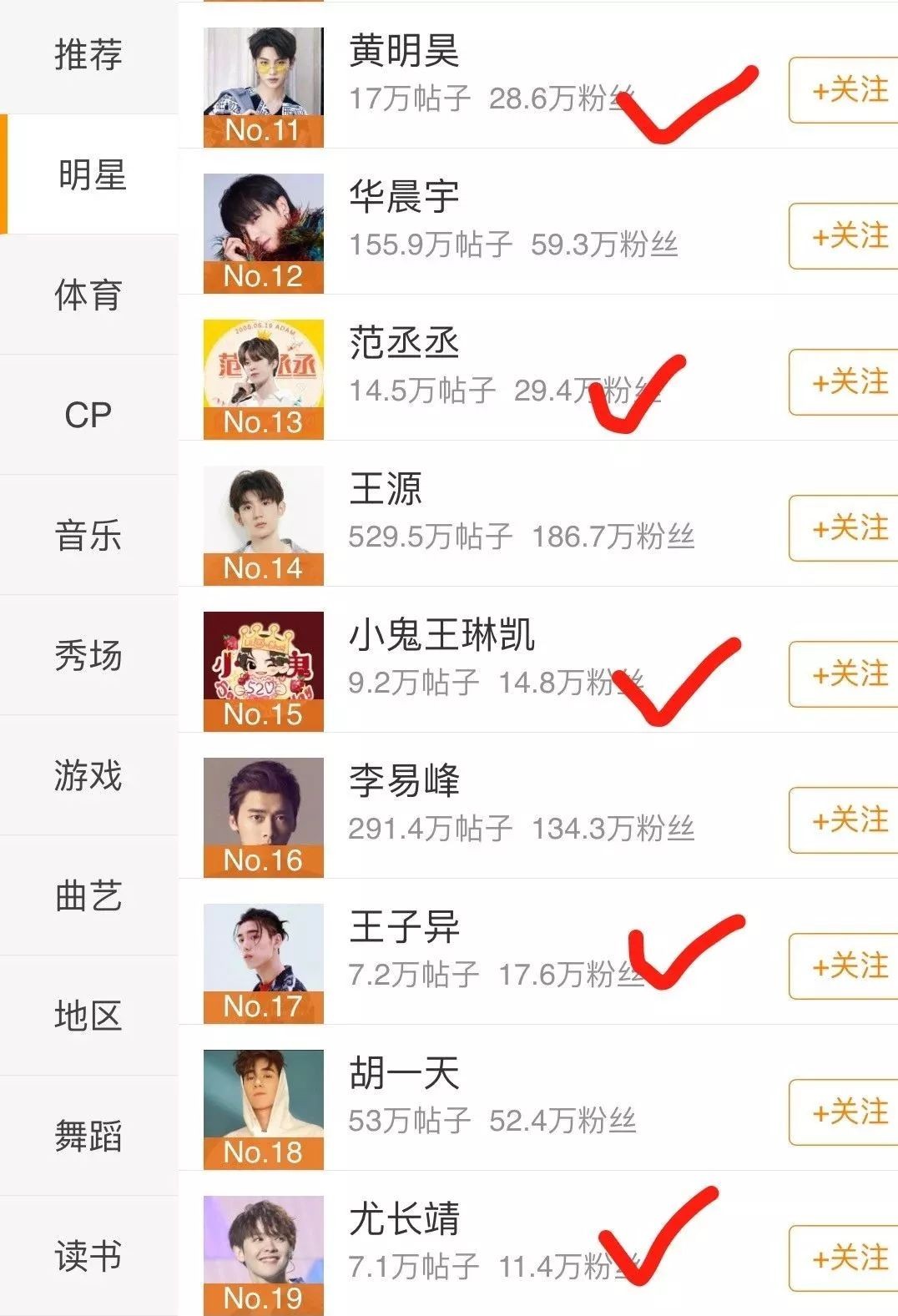Switch to the 推荐 category

[x=88, y=55]
